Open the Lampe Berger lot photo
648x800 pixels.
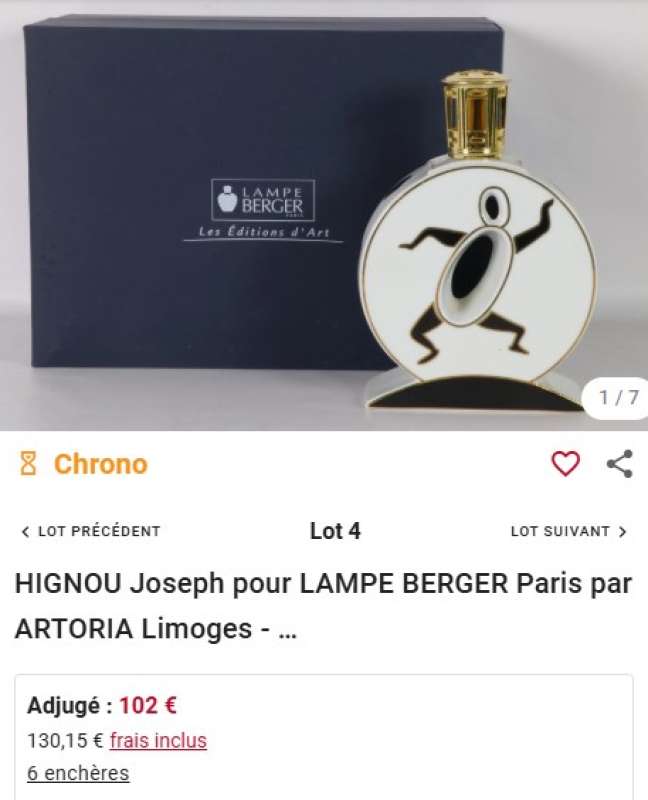point(324,215)
